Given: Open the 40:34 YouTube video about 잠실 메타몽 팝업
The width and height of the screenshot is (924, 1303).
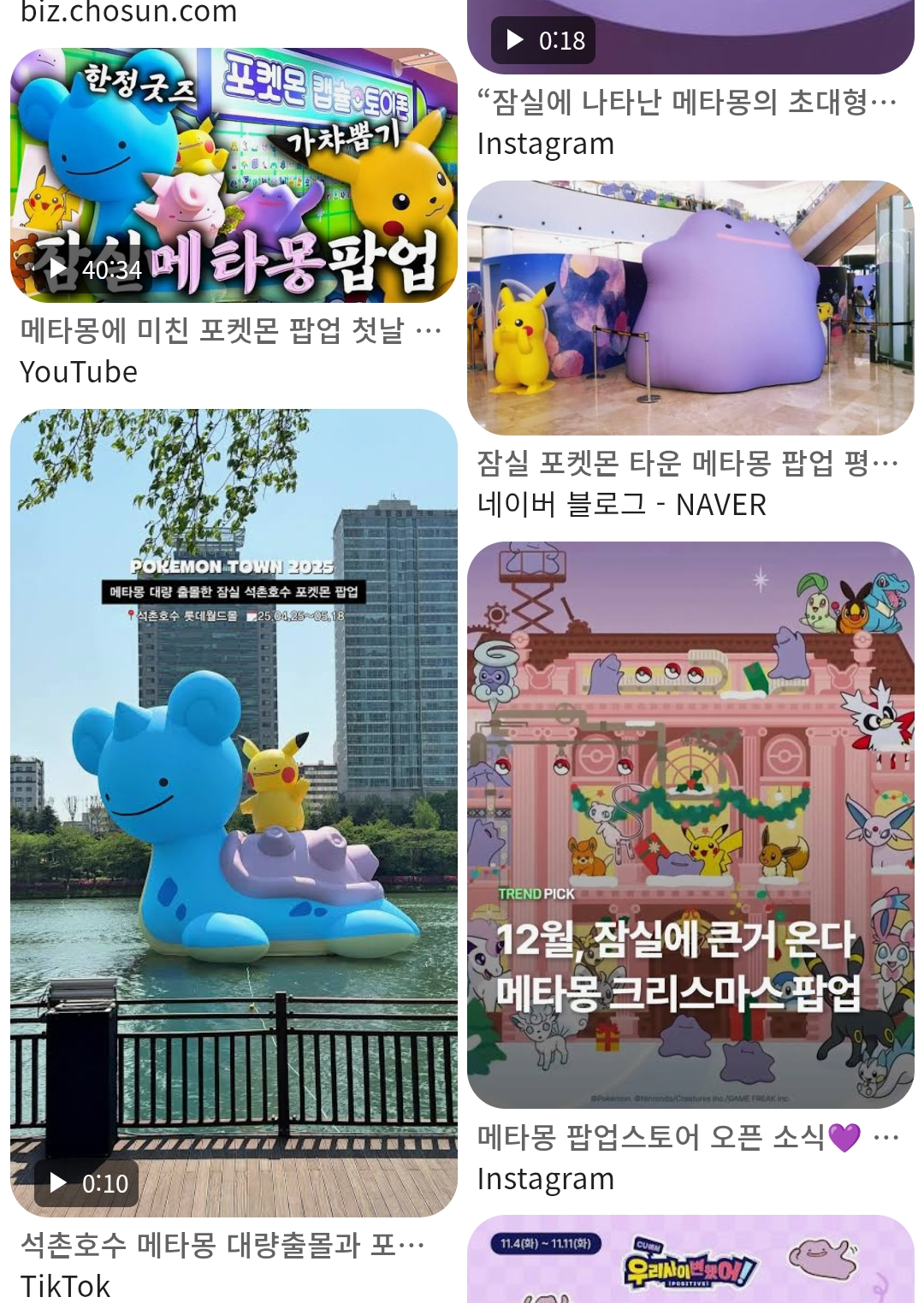Looking at the screenshot, I should pos(234,175).
